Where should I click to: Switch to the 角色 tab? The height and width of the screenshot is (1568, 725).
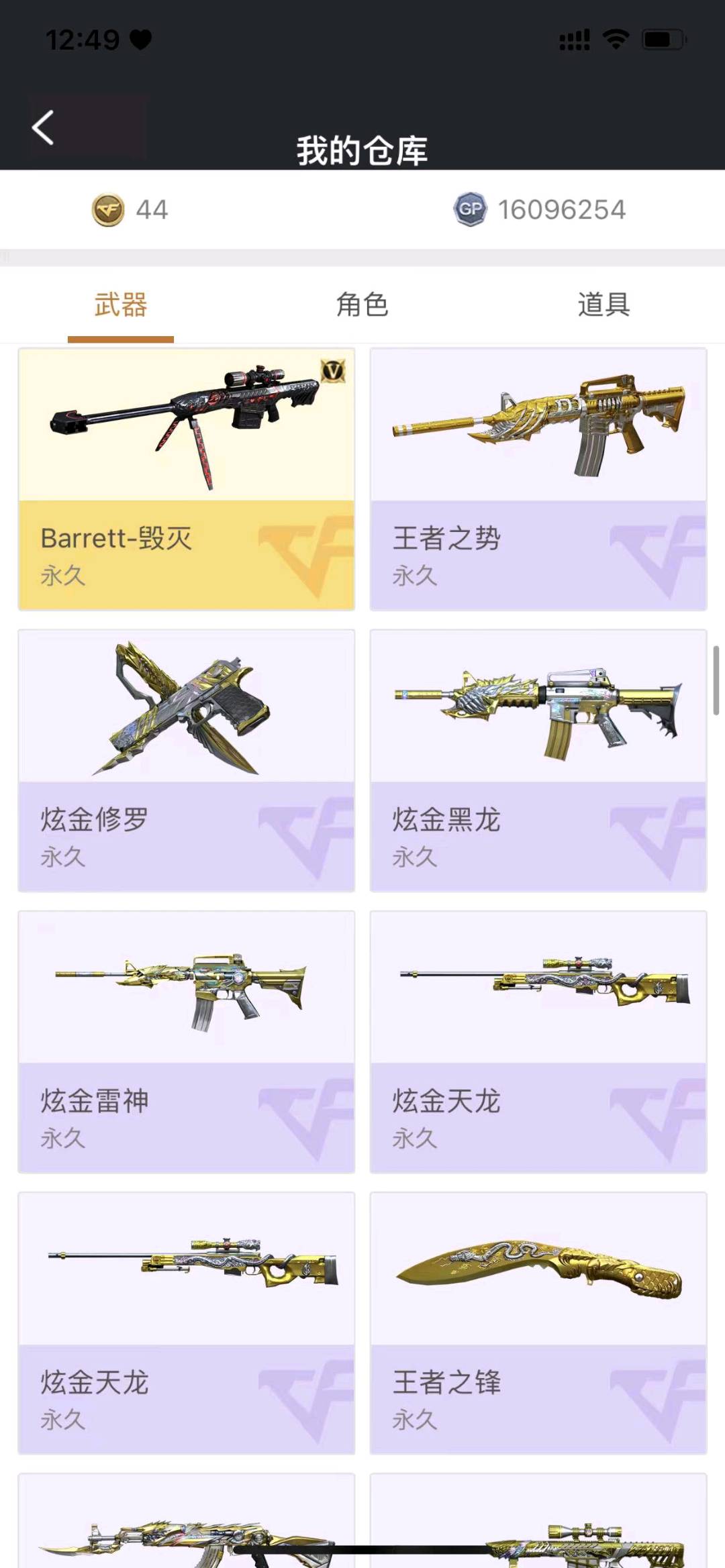(x=362, y=305)
